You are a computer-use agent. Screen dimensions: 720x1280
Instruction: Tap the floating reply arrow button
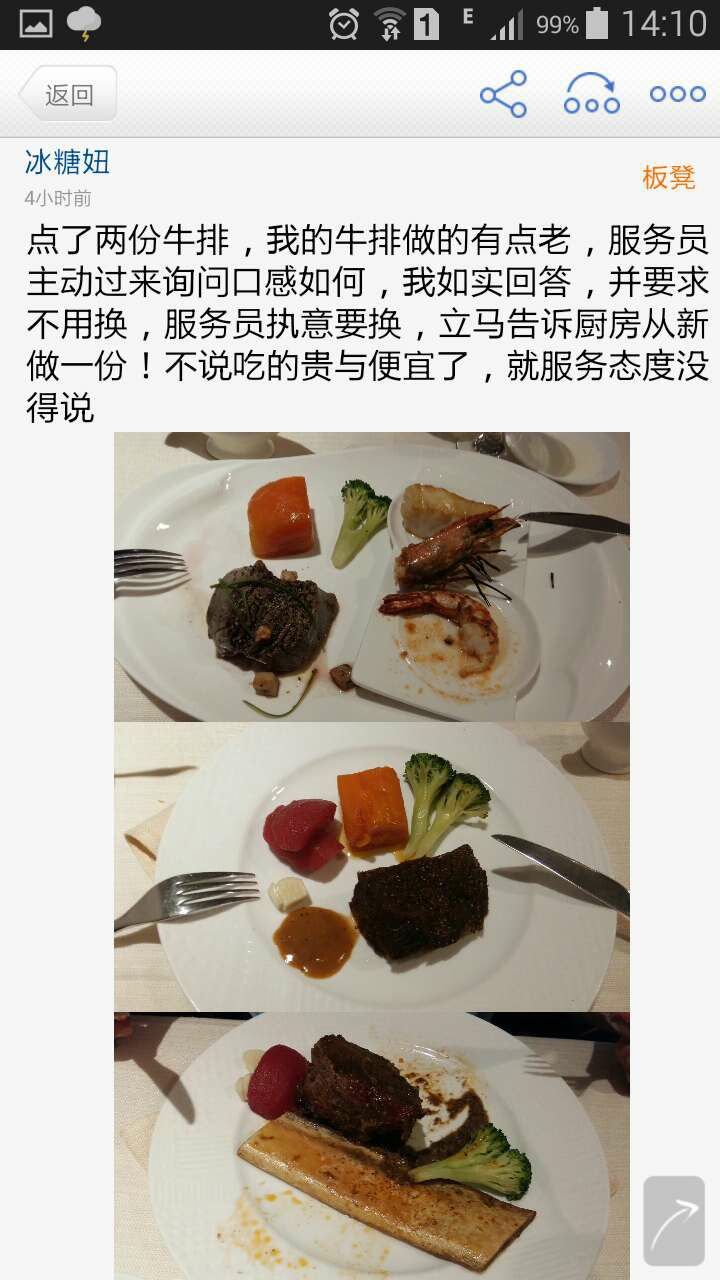click(x=674, y=1221)
